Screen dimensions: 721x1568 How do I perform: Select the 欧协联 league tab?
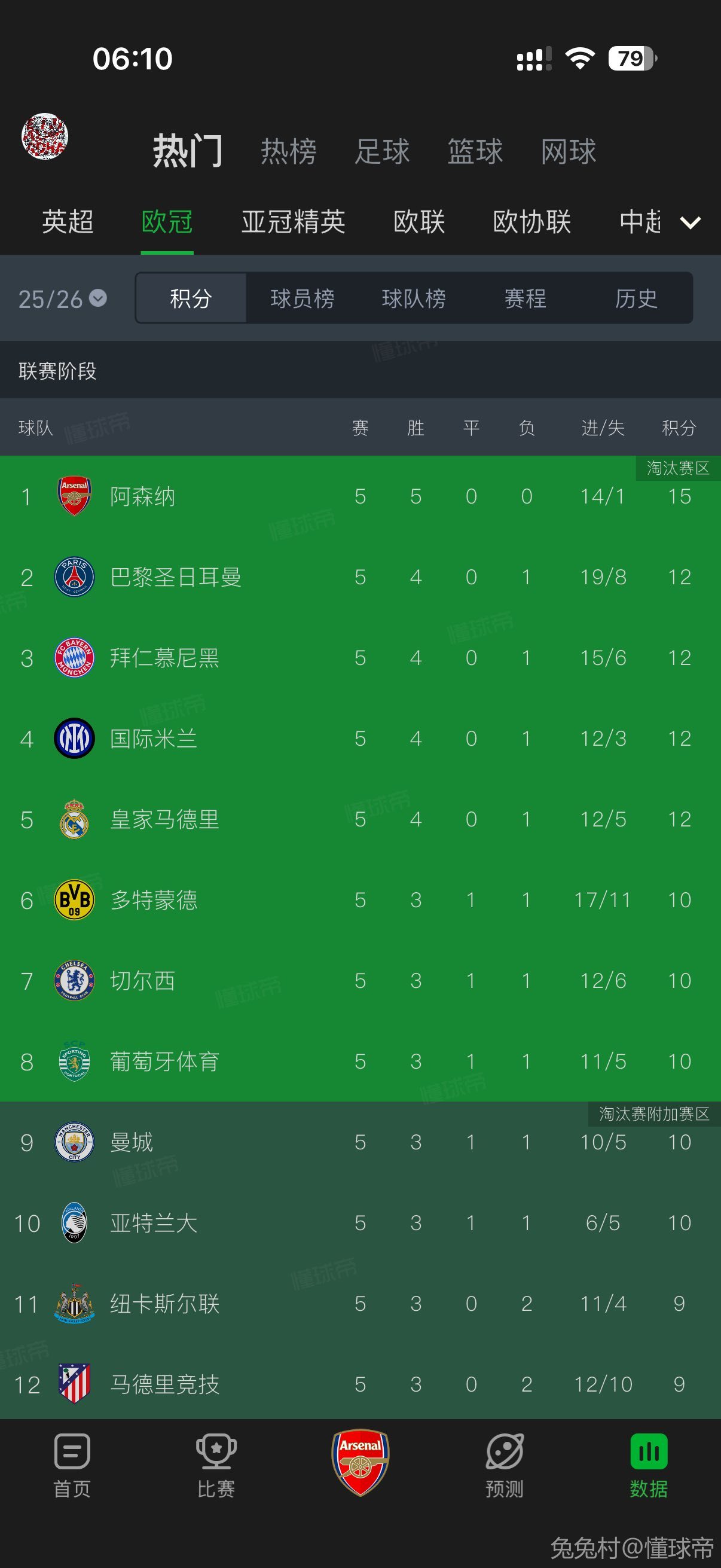pos(531,221)
